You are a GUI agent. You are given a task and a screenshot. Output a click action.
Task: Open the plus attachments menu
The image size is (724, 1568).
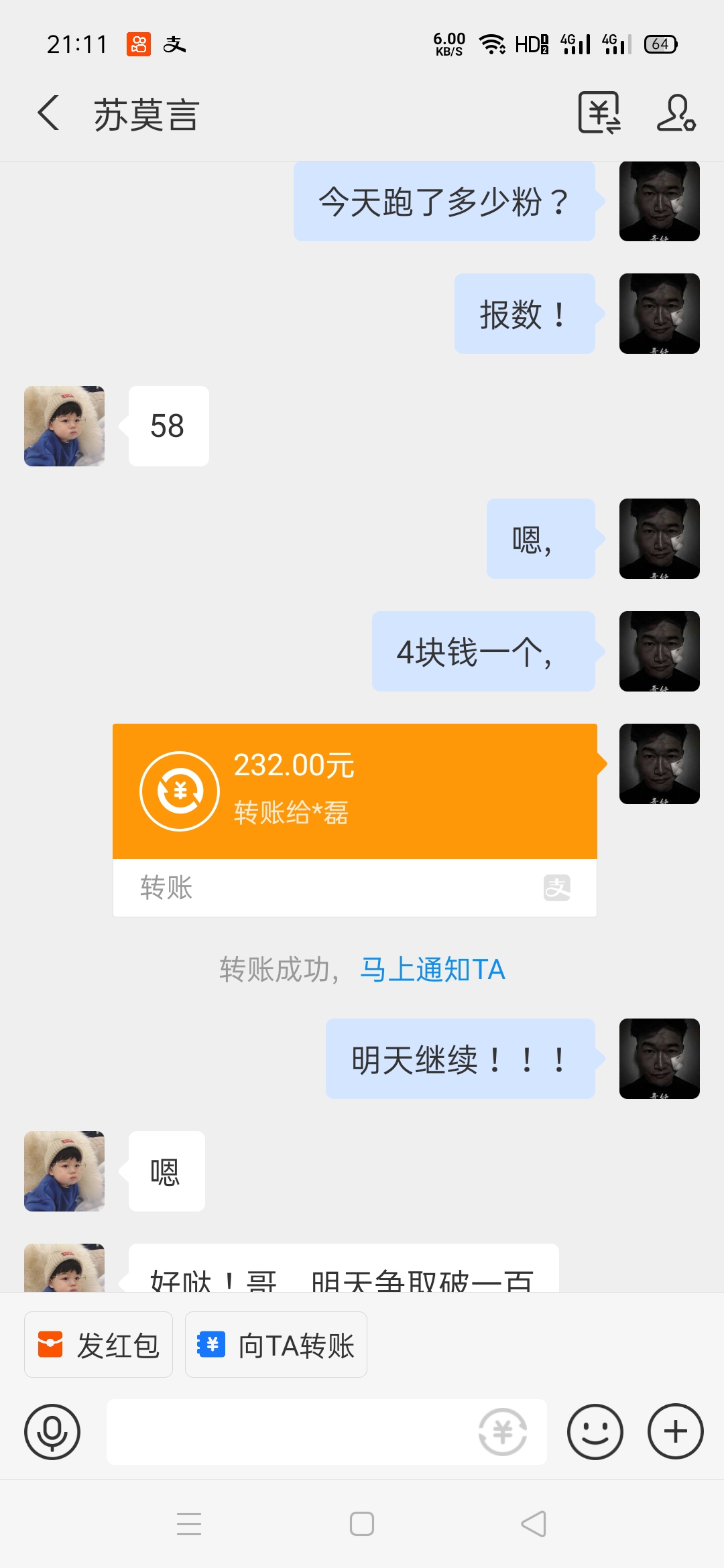click(675, 1431)
